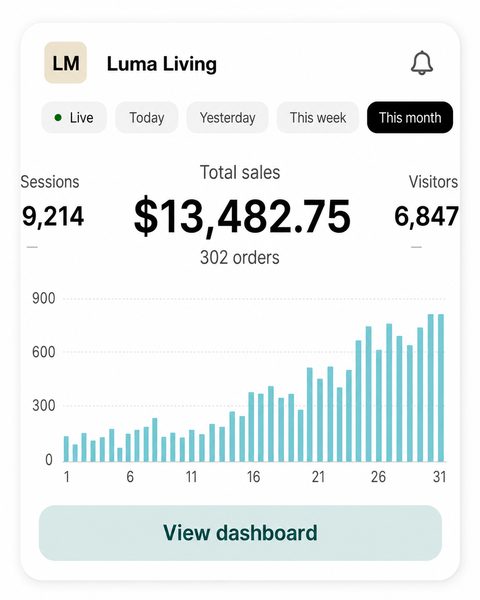Select the This month chip

[410, 117]
